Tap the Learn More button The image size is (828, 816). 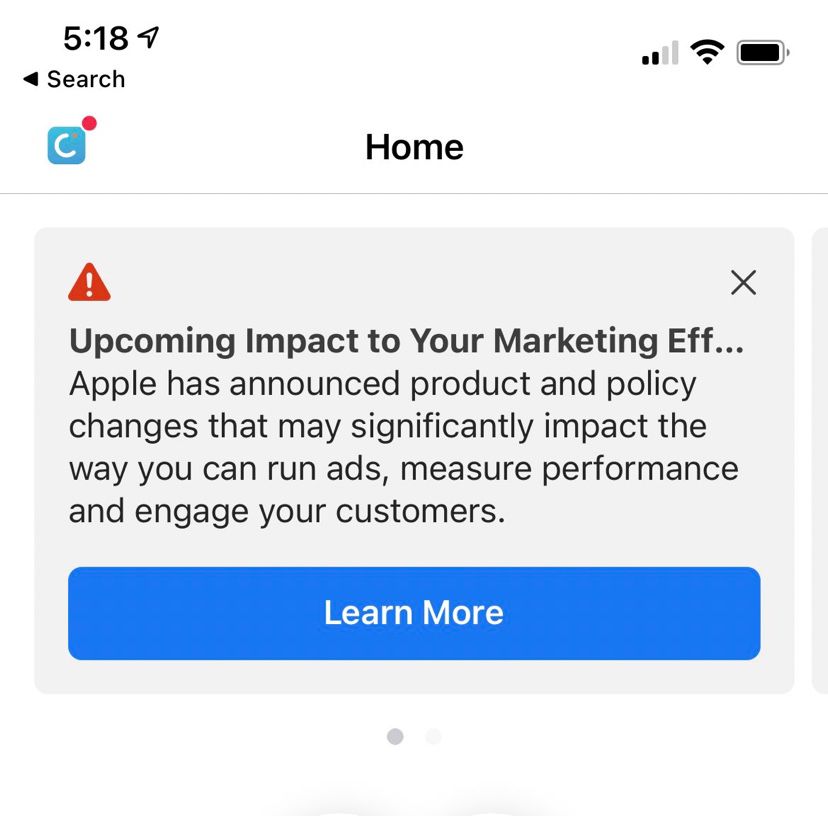(414, 613)
